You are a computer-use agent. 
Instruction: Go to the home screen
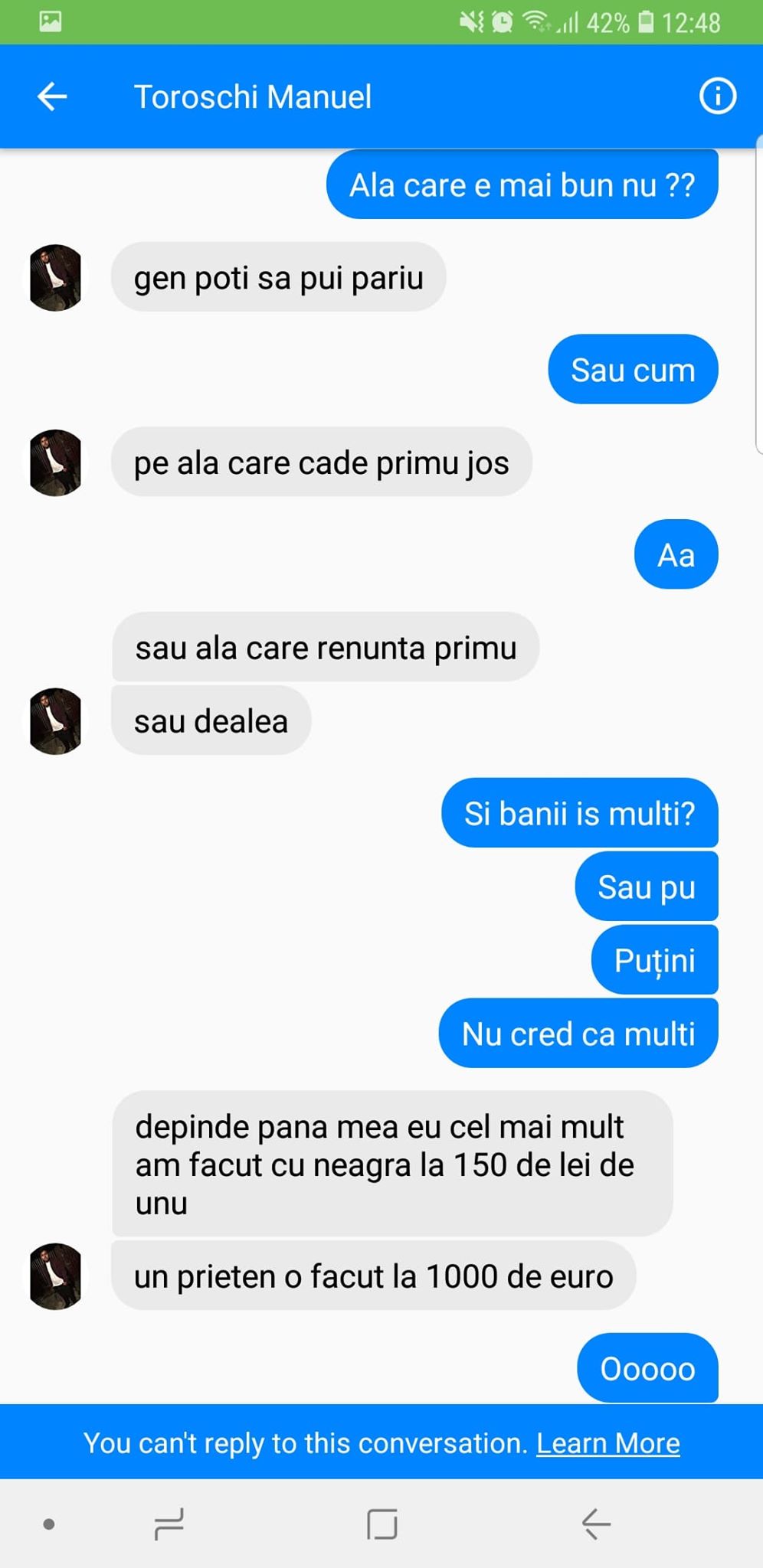(x=381, y=1524)
